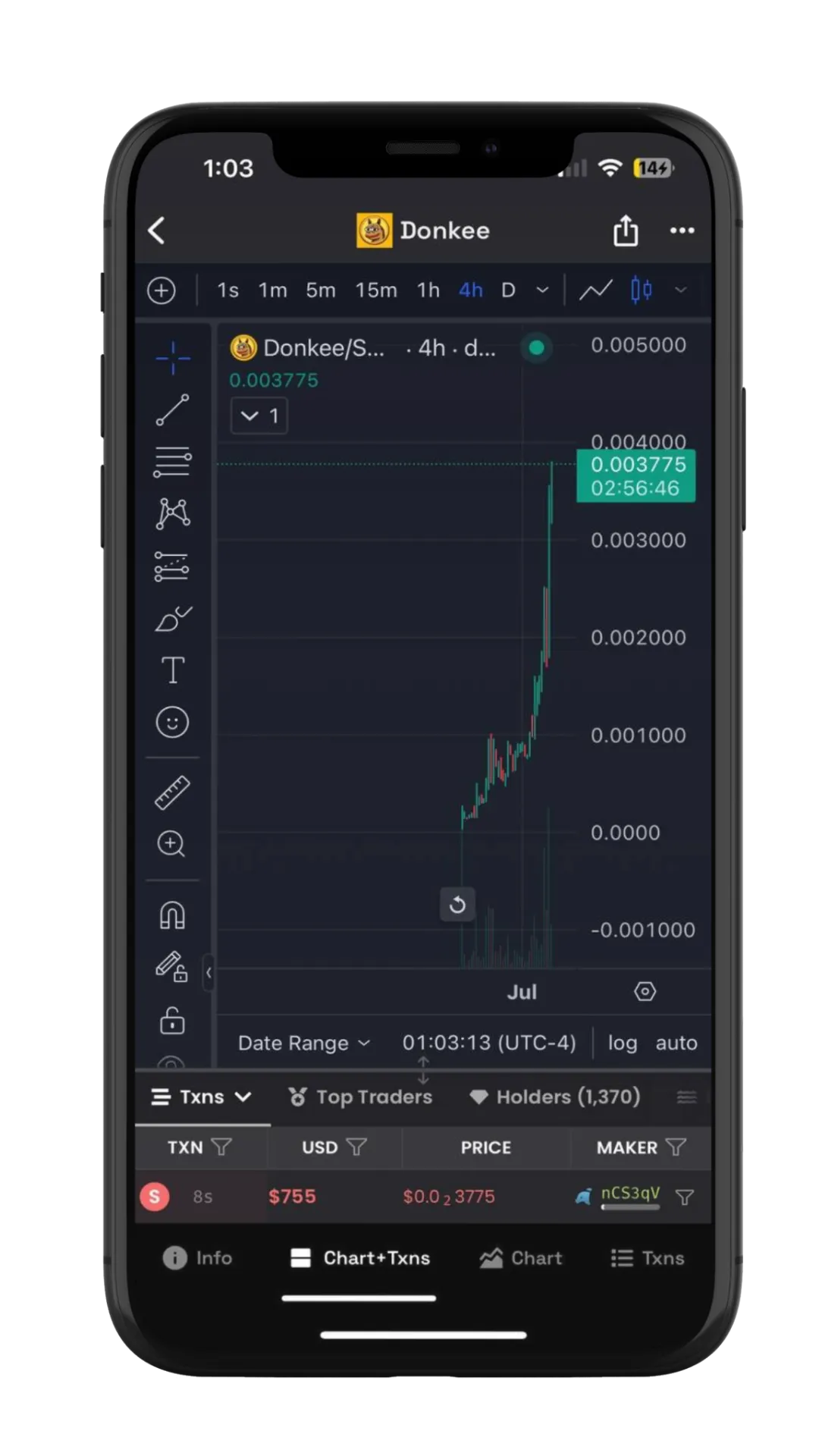Image resolution: width=819 pixels, height=1456 pixels.
Task: Open the Info bottom tab
Action: click(197, 1258)
